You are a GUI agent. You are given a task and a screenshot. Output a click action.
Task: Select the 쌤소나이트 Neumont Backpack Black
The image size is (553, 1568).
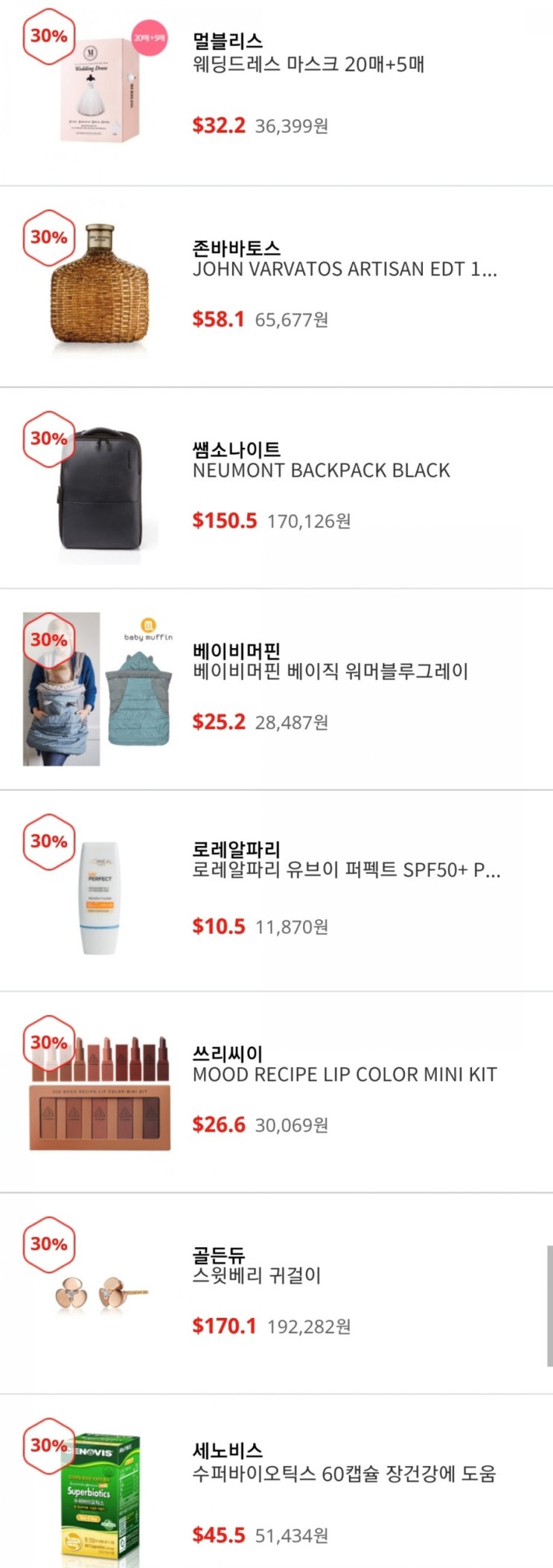click(321, 471)
